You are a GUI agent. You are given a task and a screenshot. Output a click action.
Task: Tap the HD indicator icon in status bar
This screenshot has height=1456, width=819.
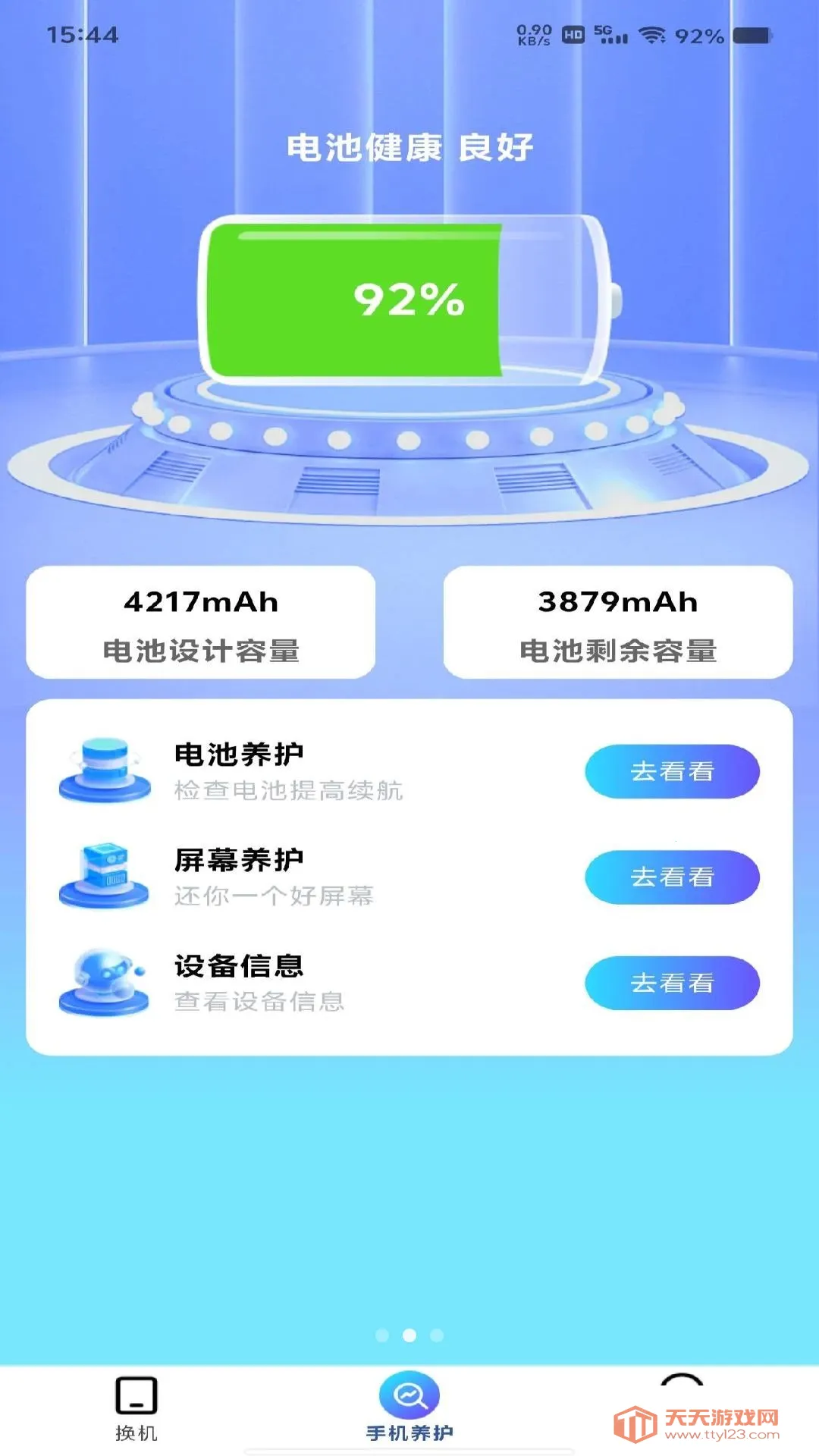[575, 33]
